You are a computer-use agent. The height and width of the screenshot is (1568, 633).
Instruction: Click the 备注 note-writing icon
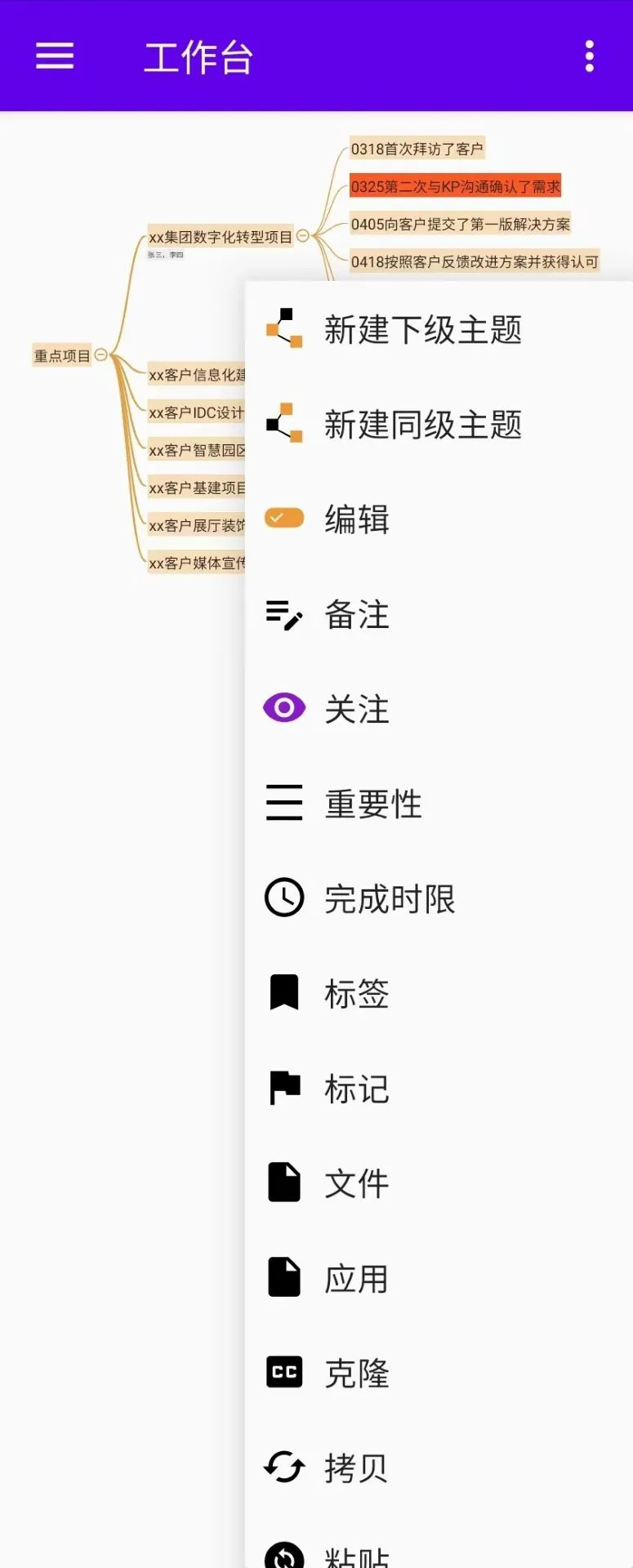tap(283, 615)
